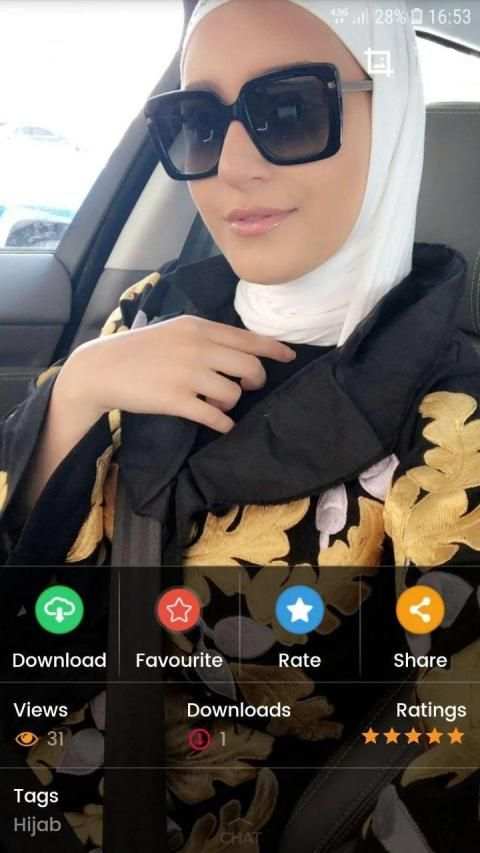This screenshot has height=853, width=480.
Task: Open the Hijab tag
Action: click(x=38, y=825)
